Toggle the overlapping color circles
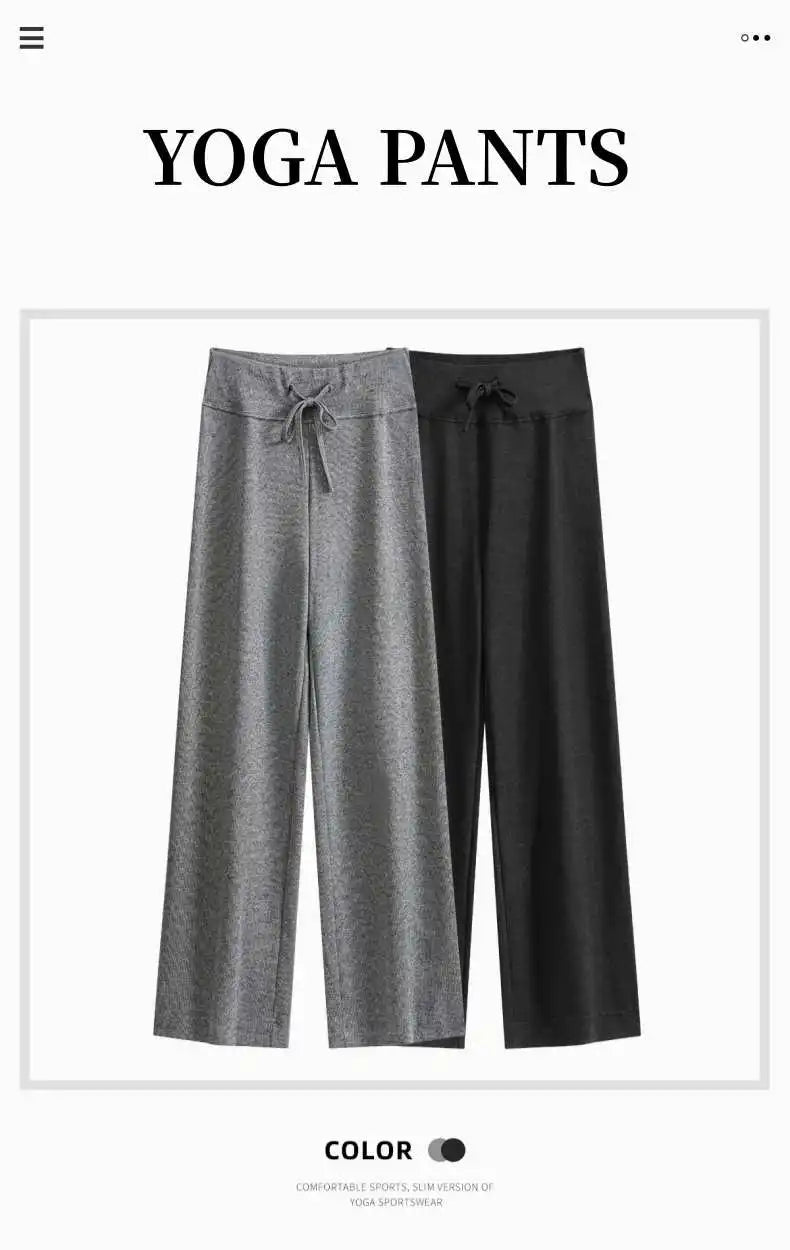The width and height of the screenshot is (790, 1250). 444,1149
